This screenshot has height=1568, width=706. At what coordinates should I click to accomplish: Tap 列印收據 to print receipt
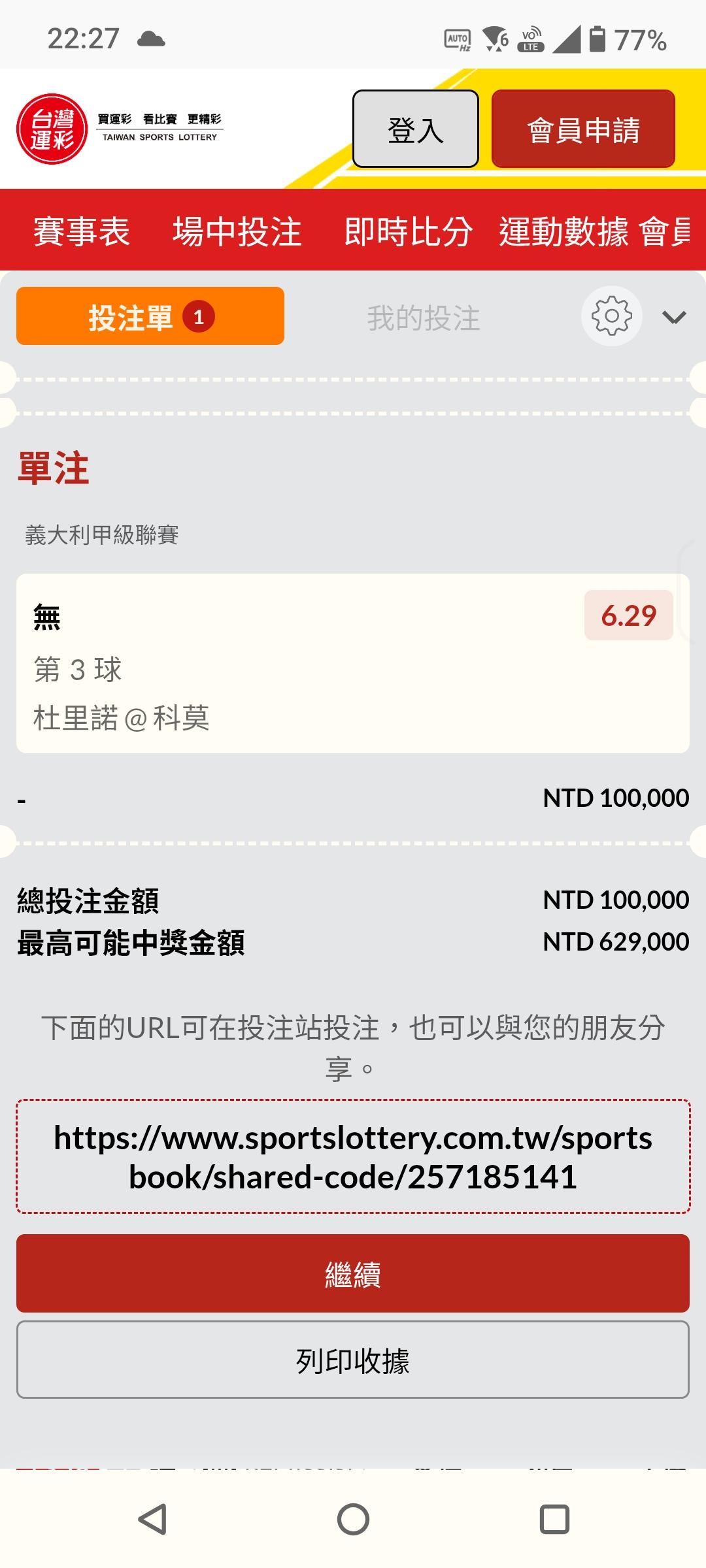pyautogui.click(x=353, y=1361)
